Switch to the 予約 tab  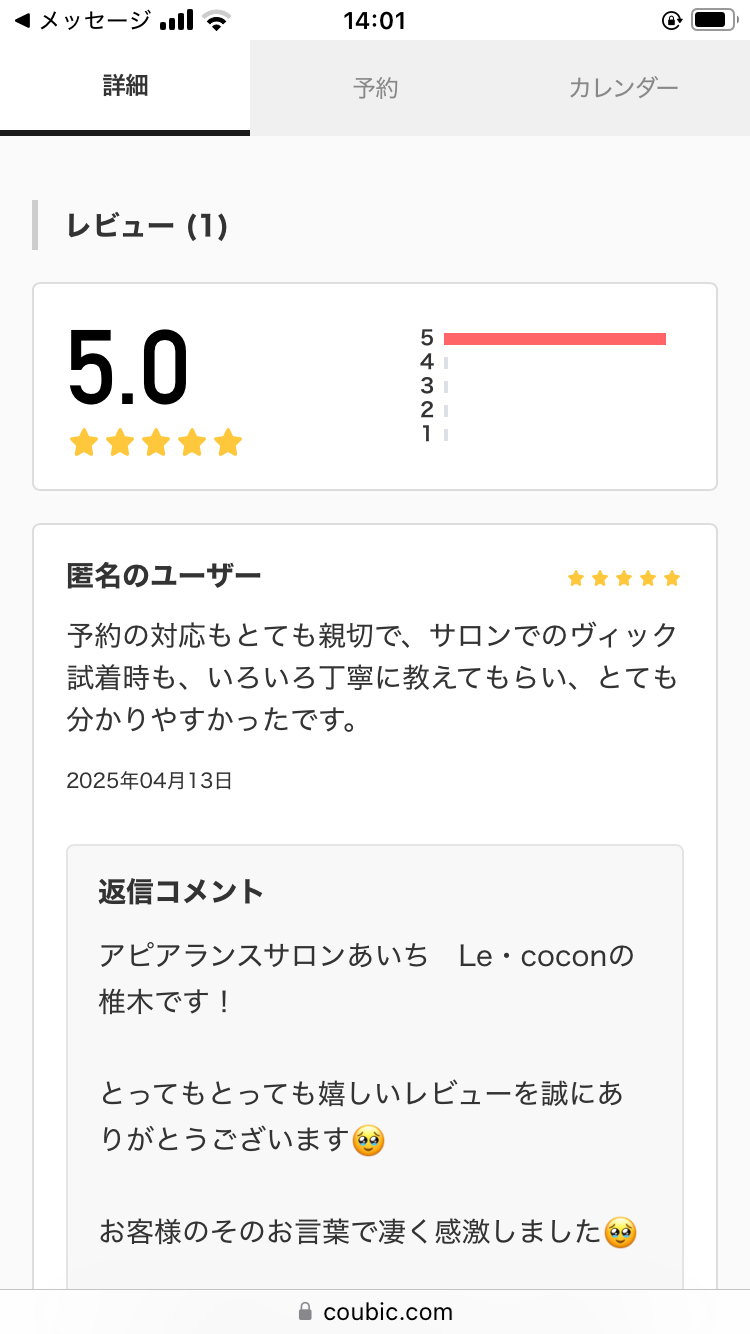[x=375, y=88]
